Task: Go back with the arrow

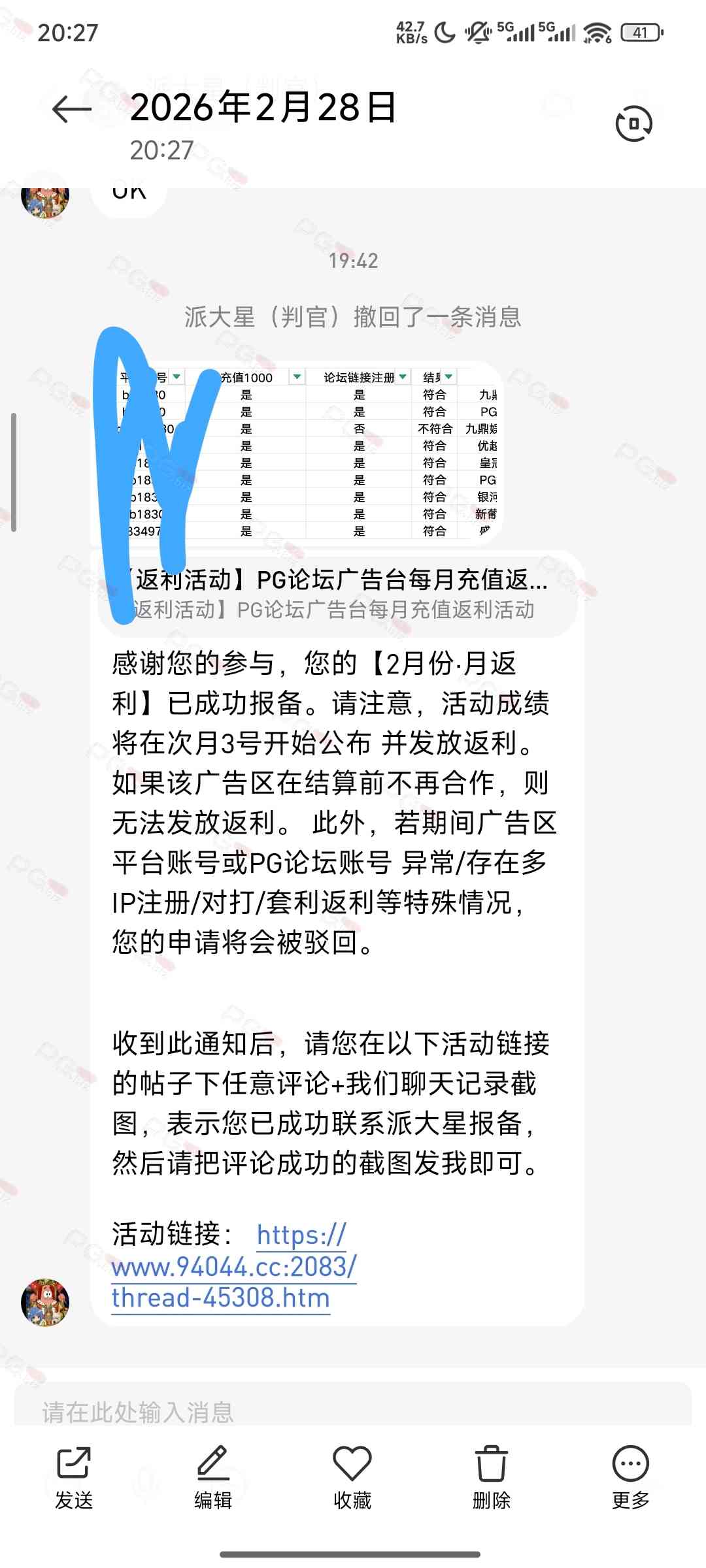Action: [x=72, y=109]
